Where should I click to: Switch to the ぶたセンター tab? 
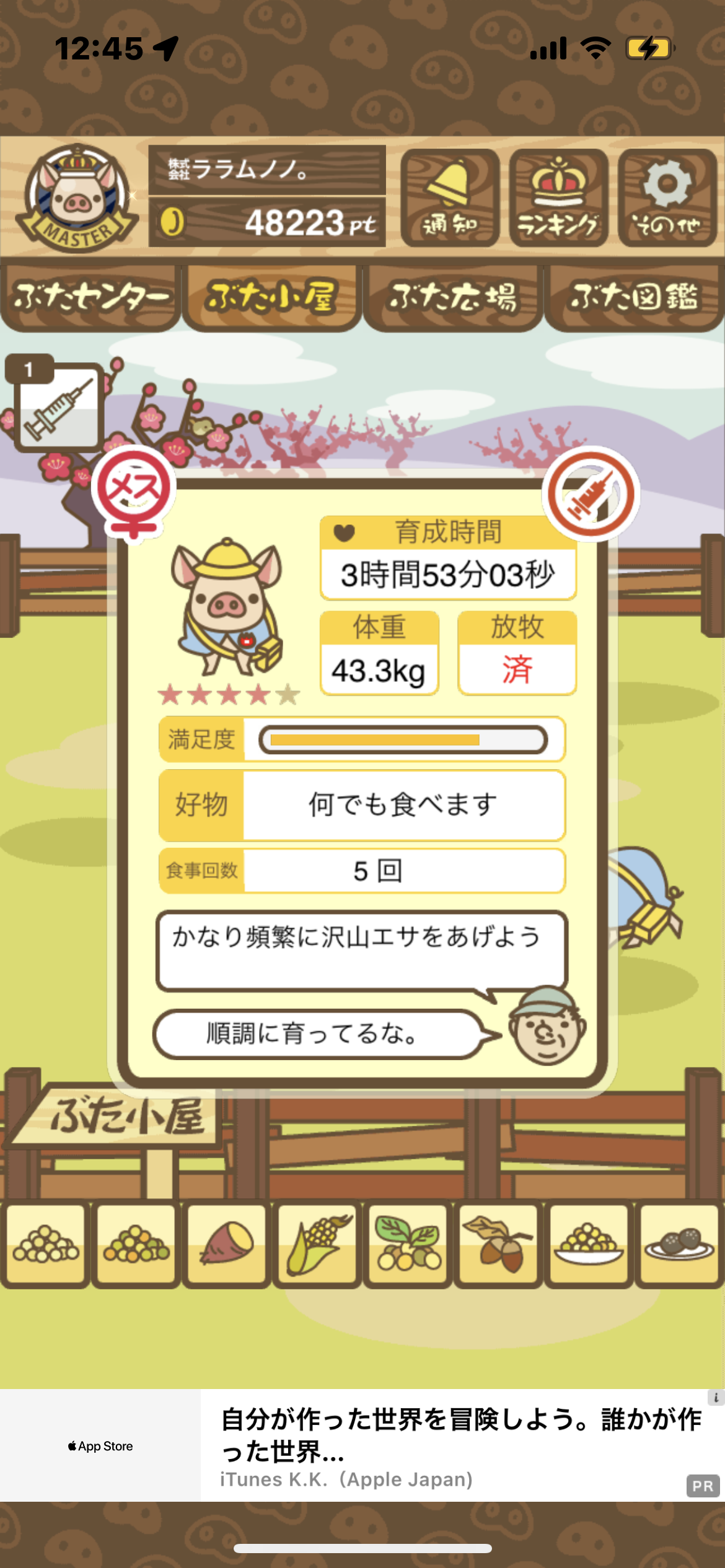pyautogui.click(x=90, y=298)
